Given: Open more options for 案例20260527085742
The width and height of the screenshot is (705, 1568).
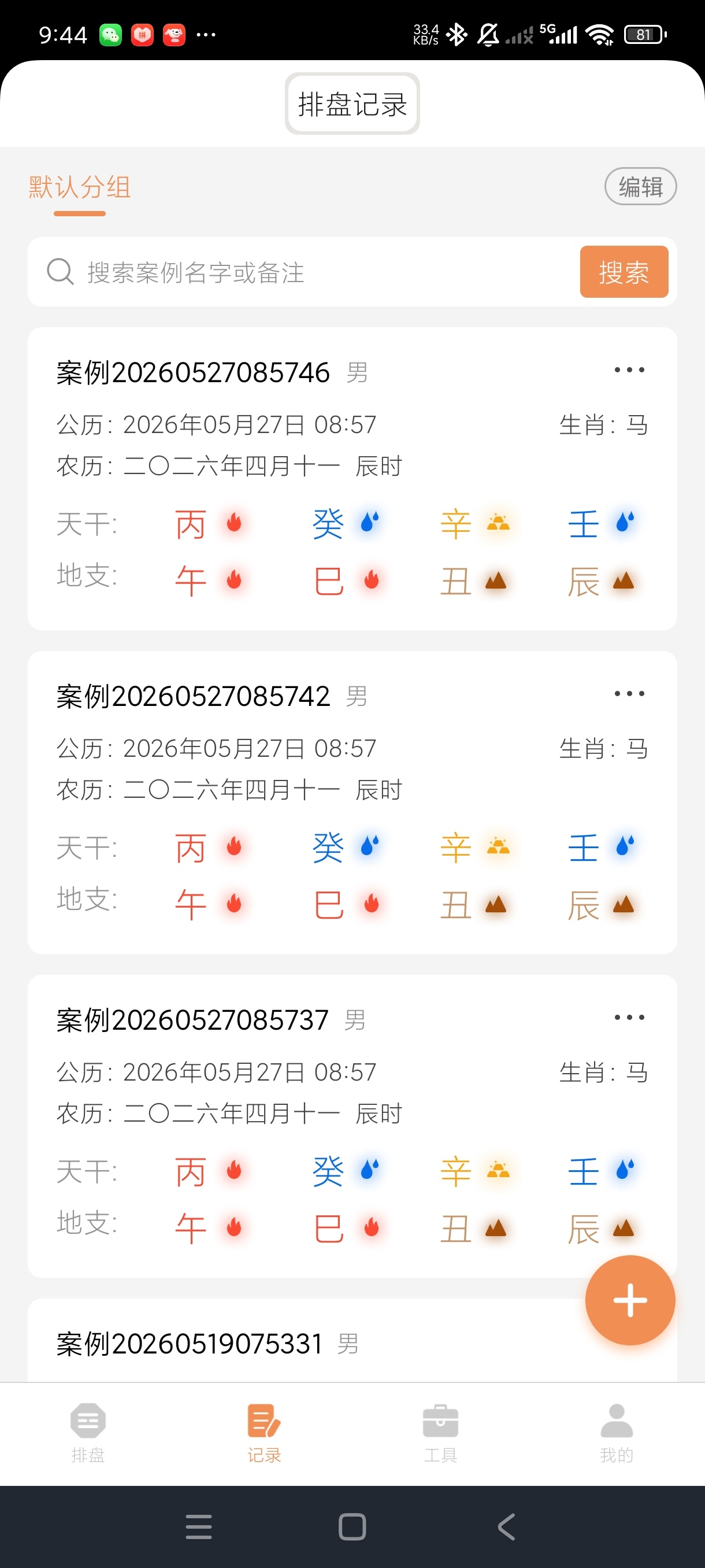Looking at the screenshot, I should 629,694.
